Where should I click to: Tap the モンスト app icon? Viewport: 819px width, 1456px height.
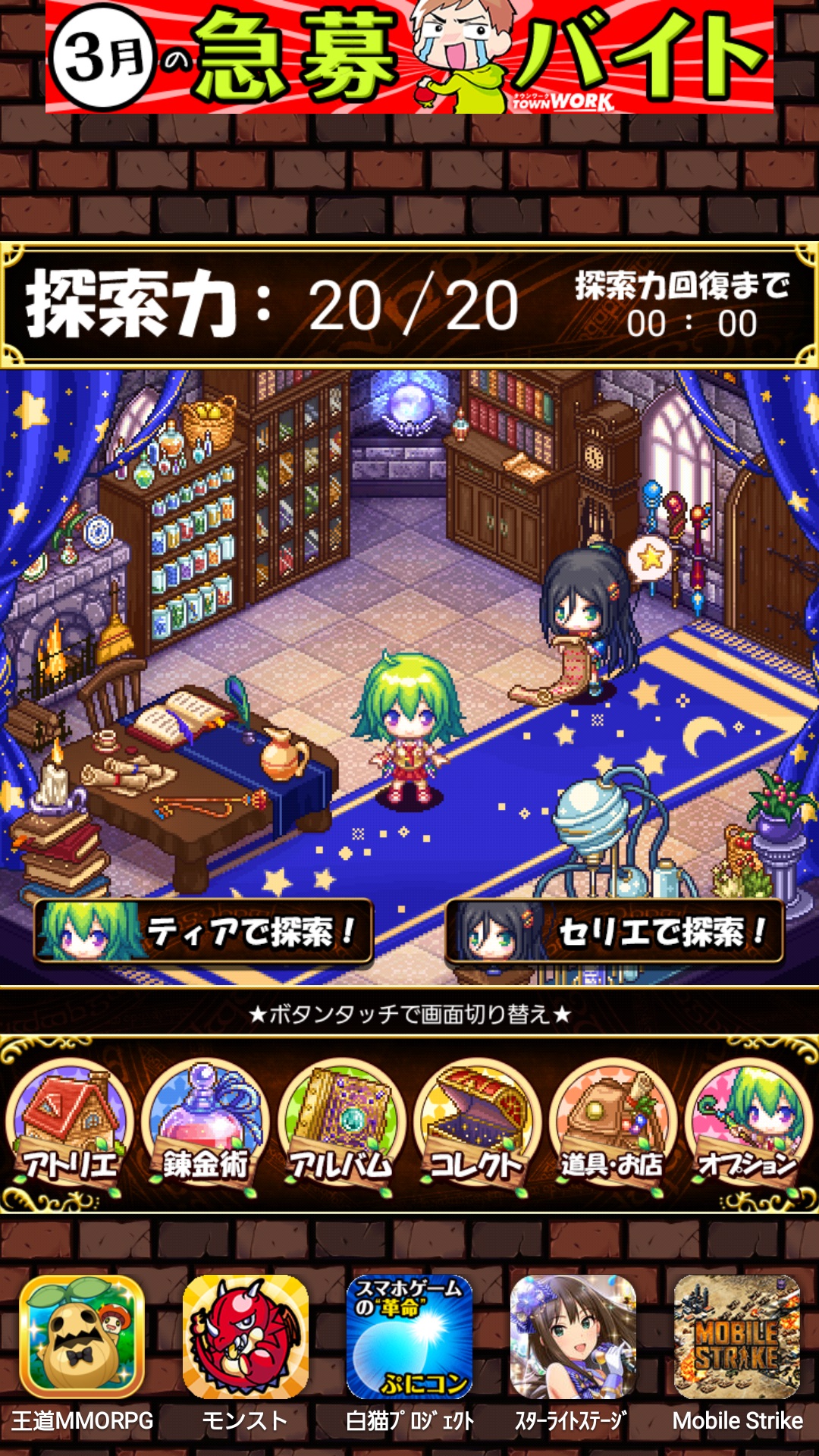pos(246,1339)
